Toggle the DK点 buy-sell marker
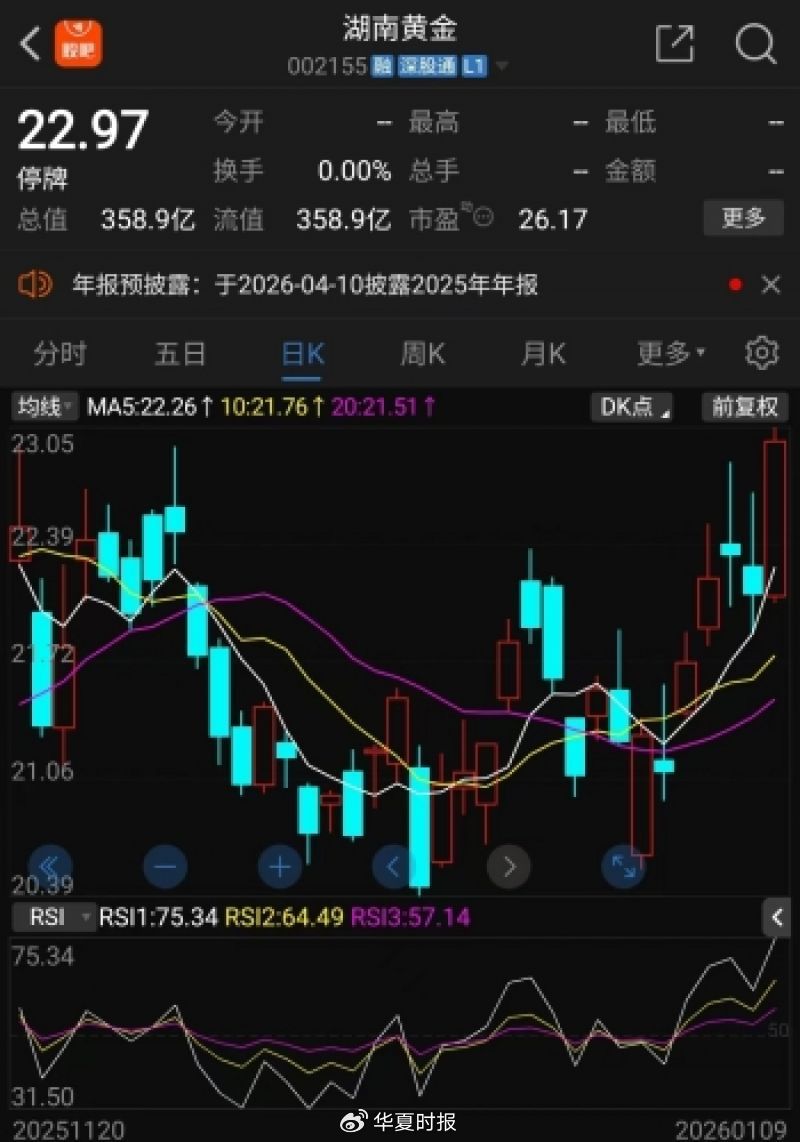The height and width of the screenshot is (1142, 800). click(630, 407)
